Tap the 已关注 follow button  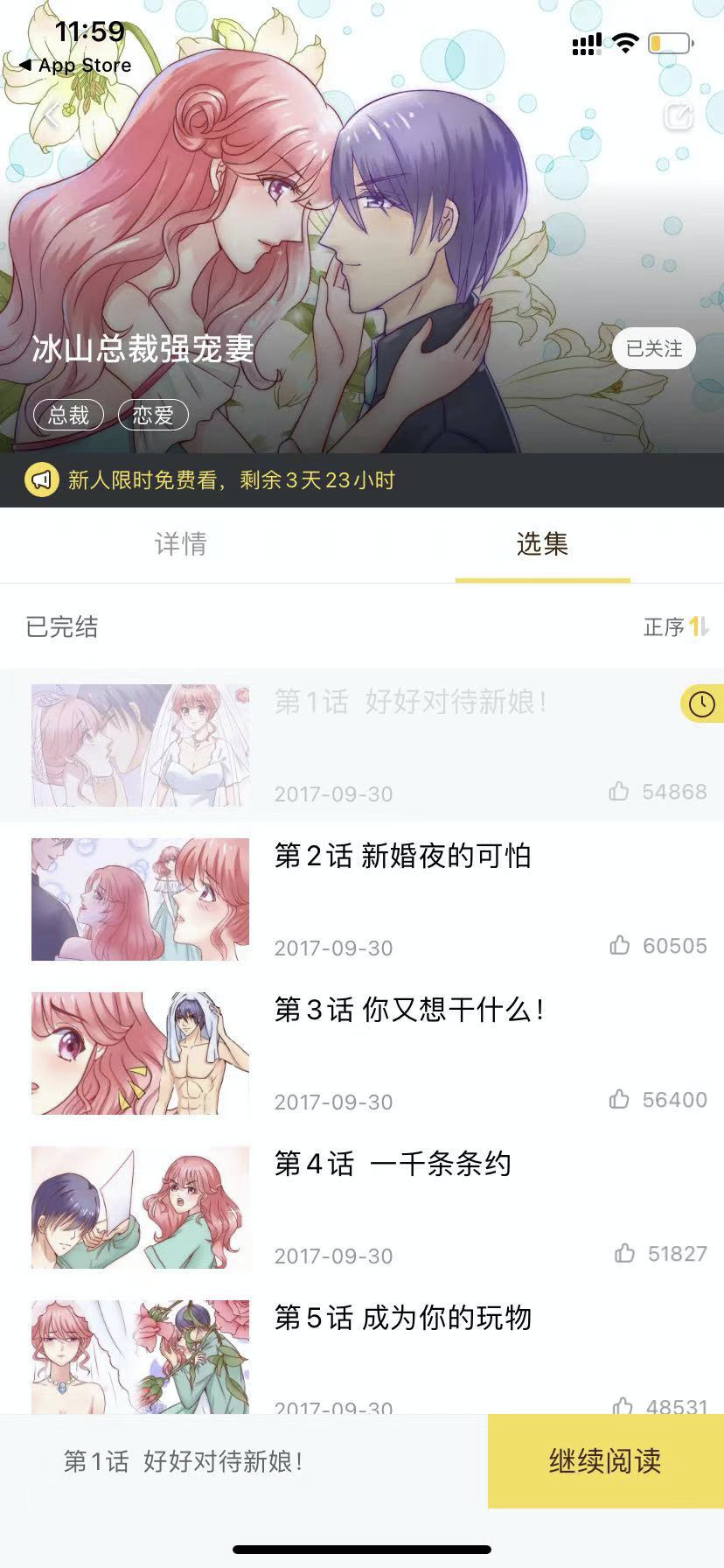pyautogui.click(x=653, y=348)
